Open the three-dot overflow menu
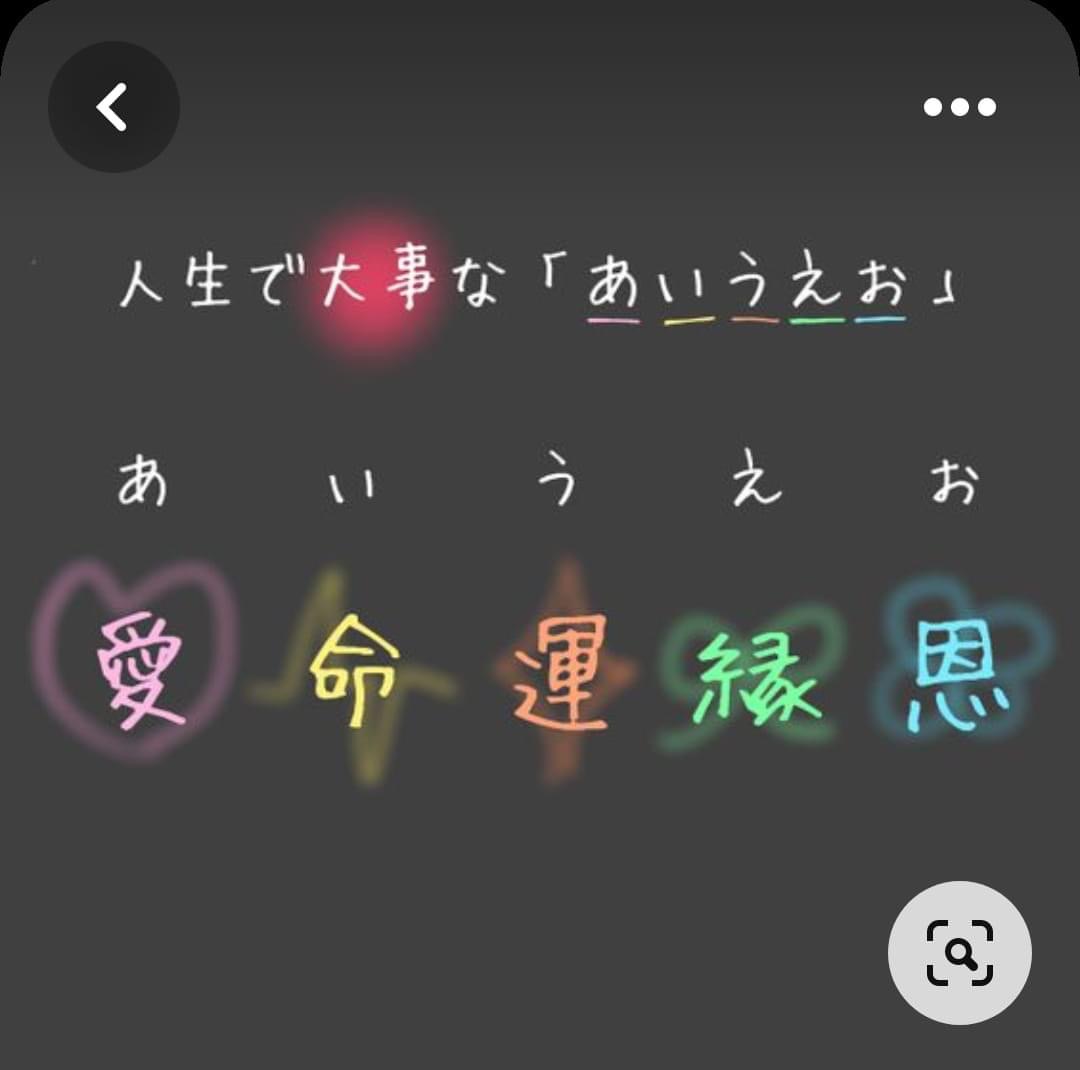The height and width of the screenshot is (1070, 1080). pyautogui.click(x=959, y=107)
